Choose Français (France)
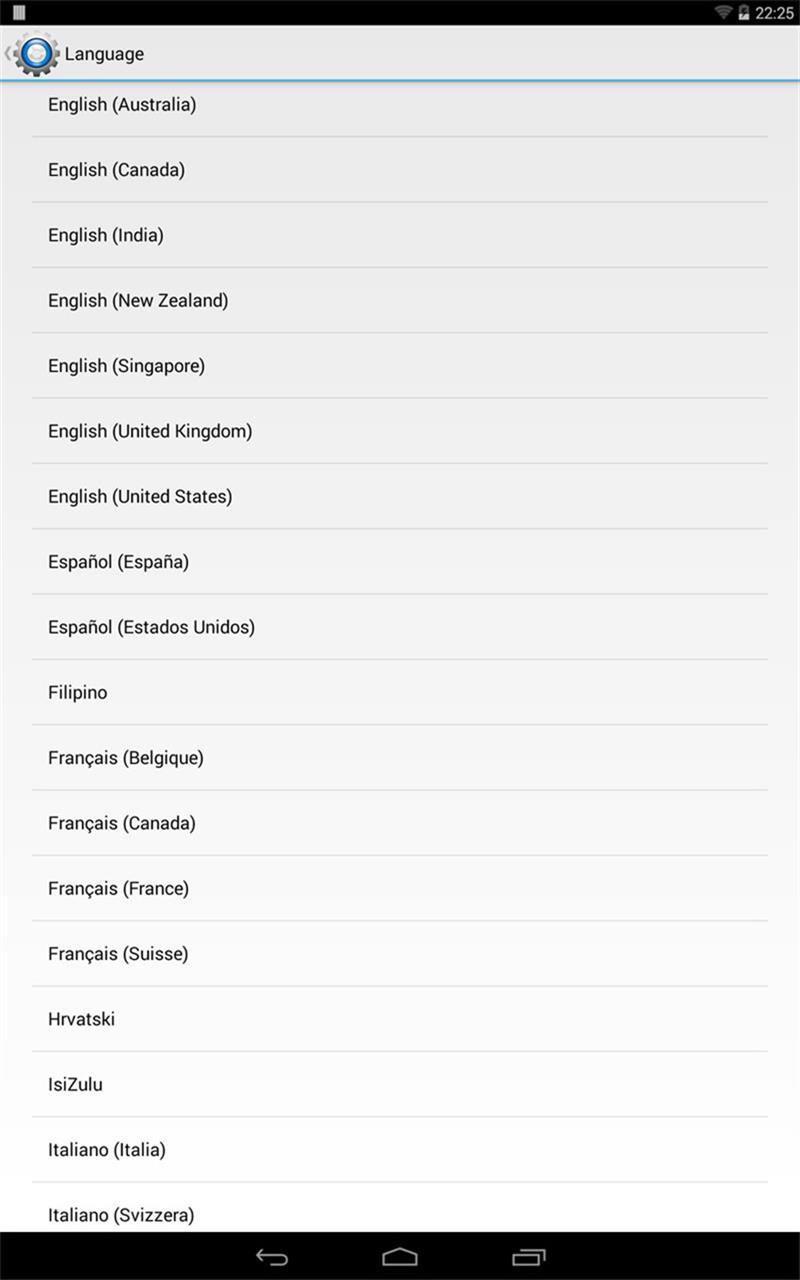 point(118,888)
